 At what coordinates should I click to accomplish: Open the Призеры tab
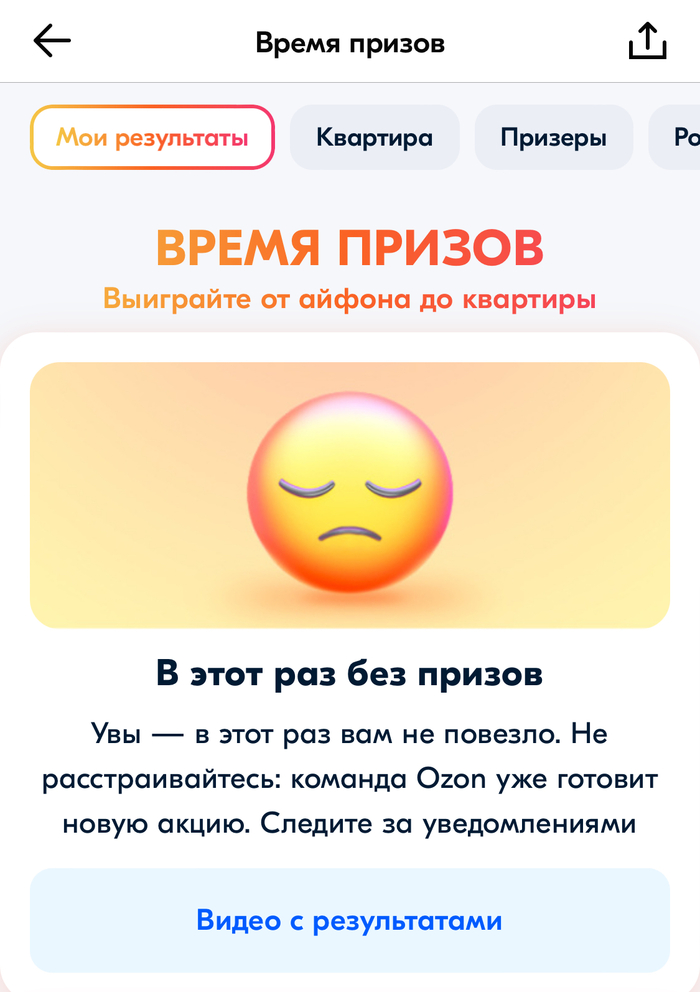tap(553, 137)
